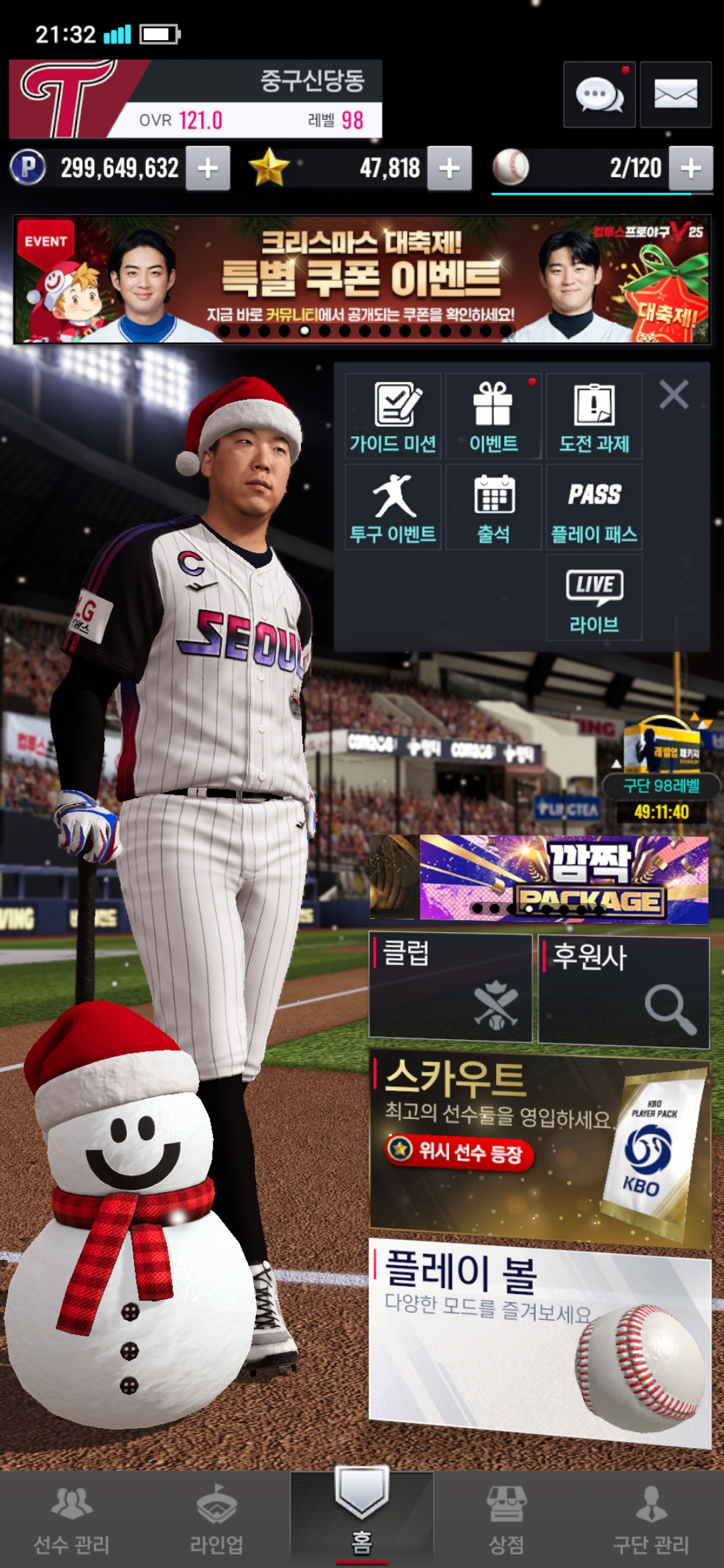Open the mailbox envelope icon

point(675,94)
